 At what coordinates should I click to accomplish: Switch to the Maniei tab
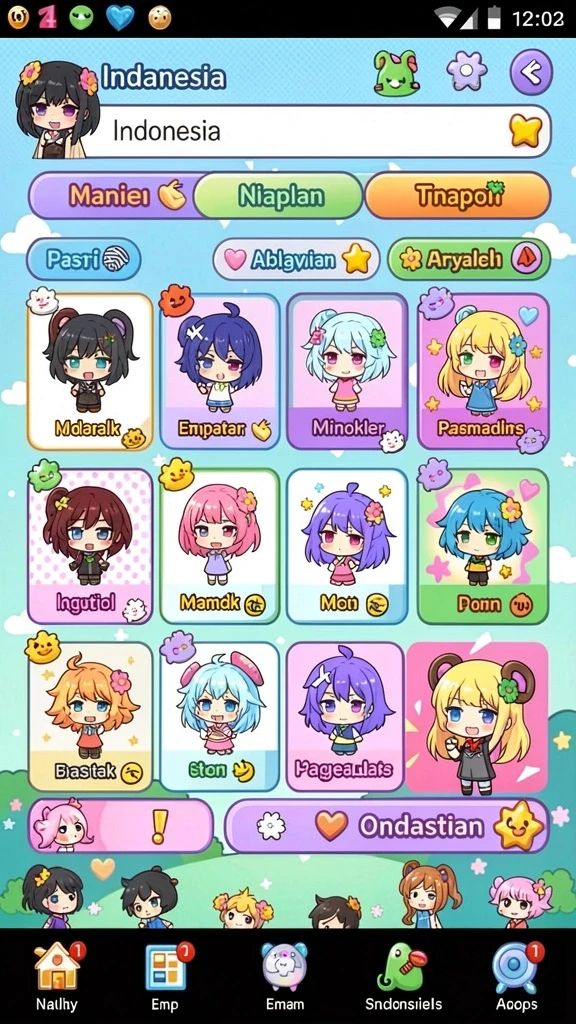point(120,195)
